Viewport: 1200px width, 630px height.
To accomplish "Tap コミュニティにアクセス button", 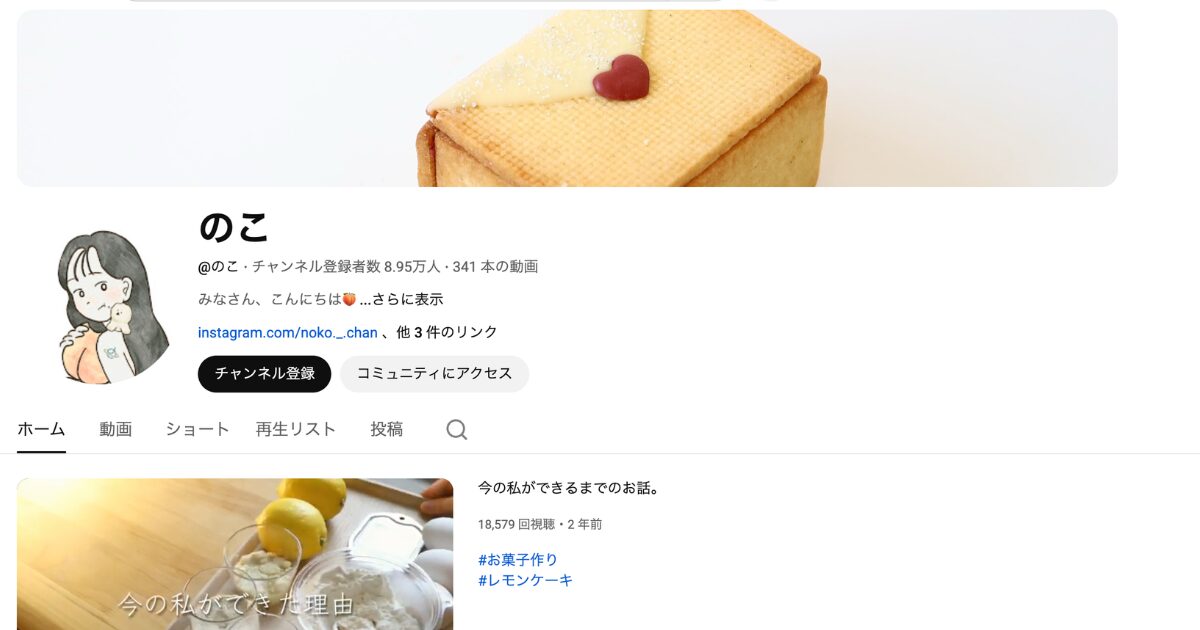I will pos(434,373).
